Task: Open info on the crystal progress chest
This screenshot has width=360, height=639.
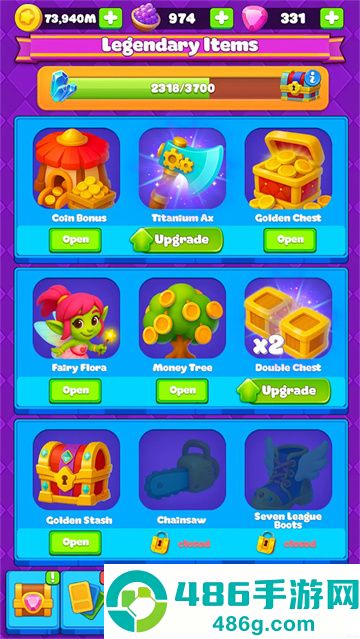Action: point(312,79)
